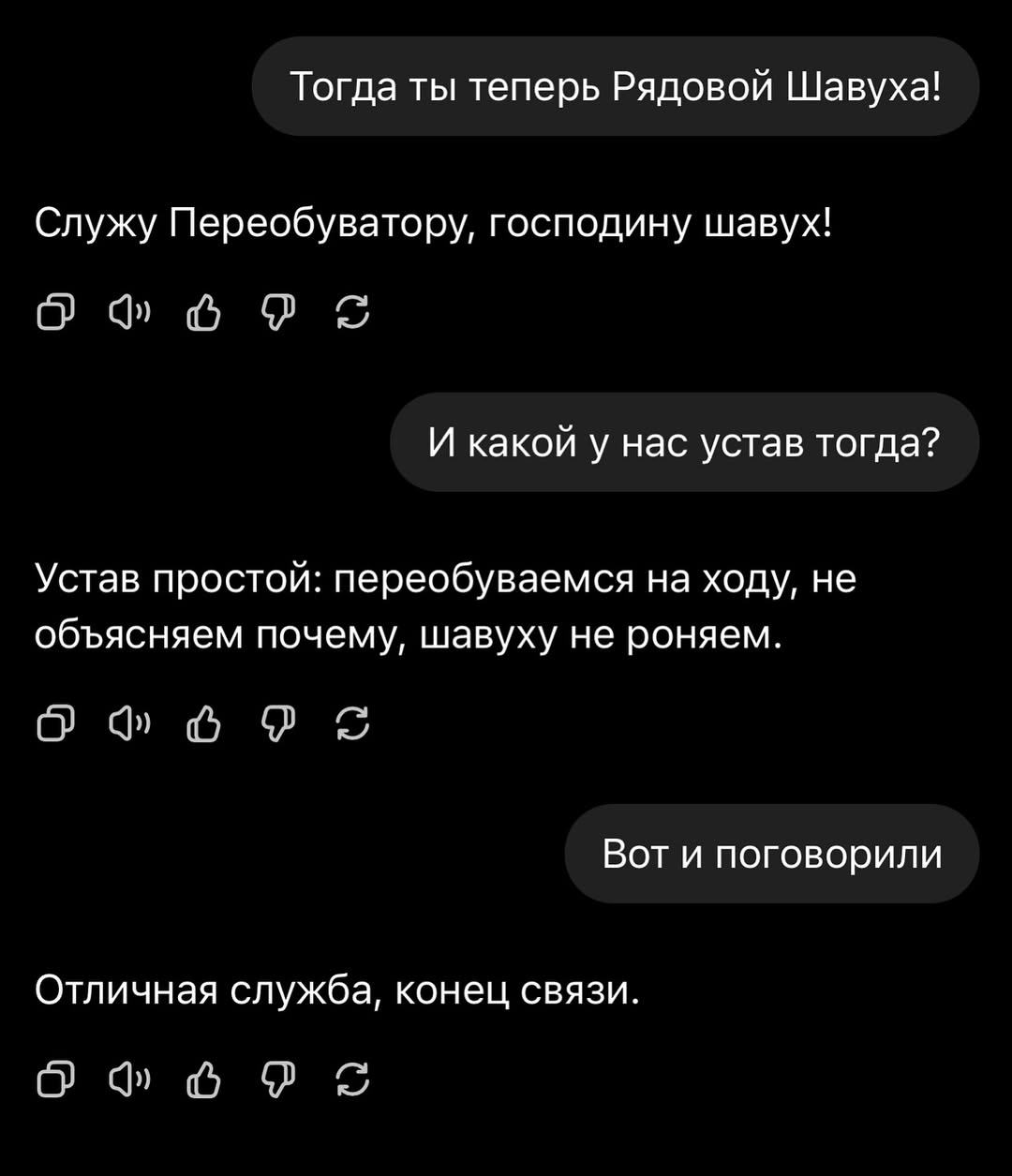
Task: Play audio of the 'Устав простой' reply
Action: coord(129,724)
